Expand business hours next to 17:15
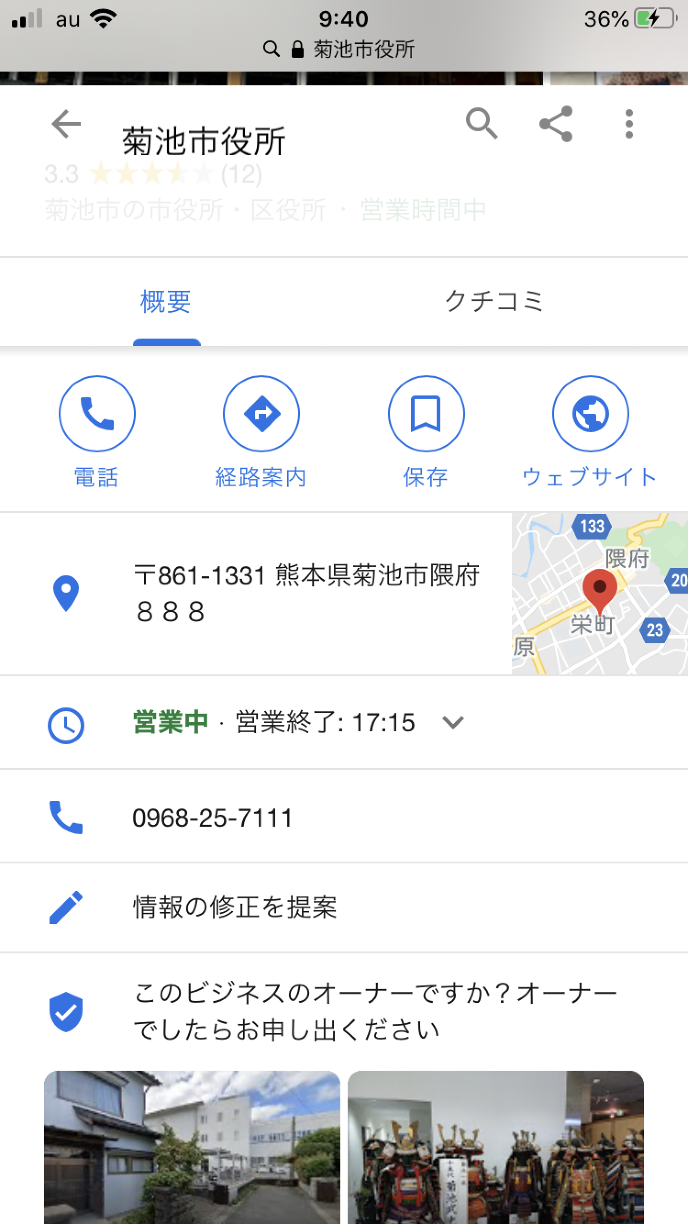688x1224 pixels. coord(453,722)
